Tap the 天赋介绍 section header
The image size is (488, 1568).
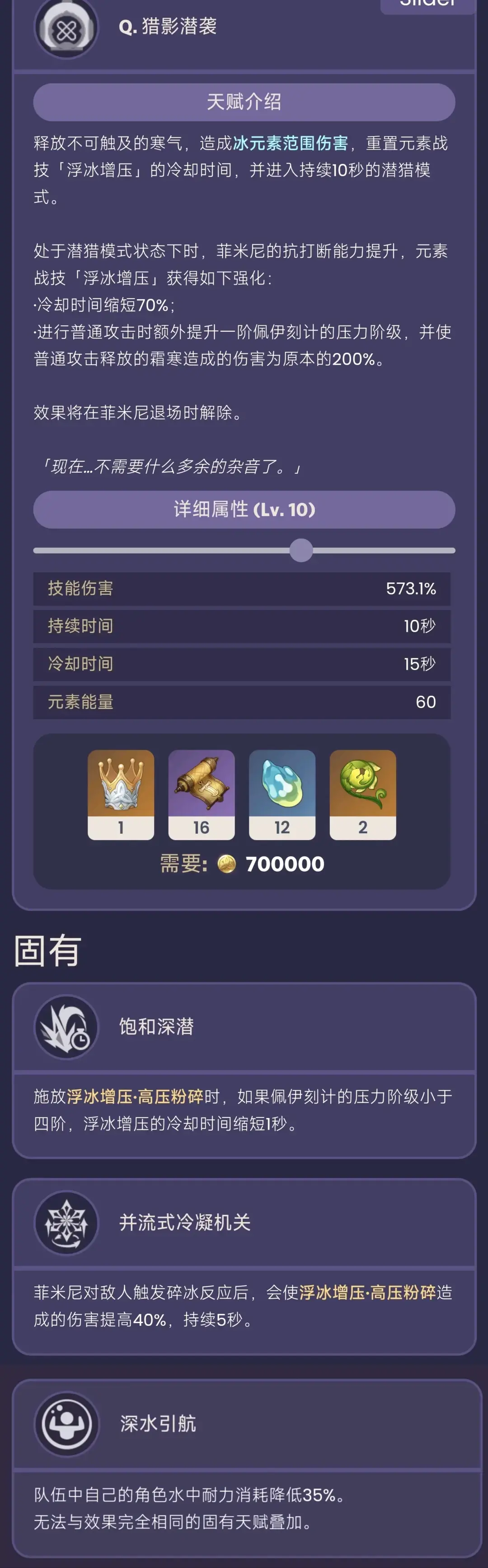coord(244,102)
